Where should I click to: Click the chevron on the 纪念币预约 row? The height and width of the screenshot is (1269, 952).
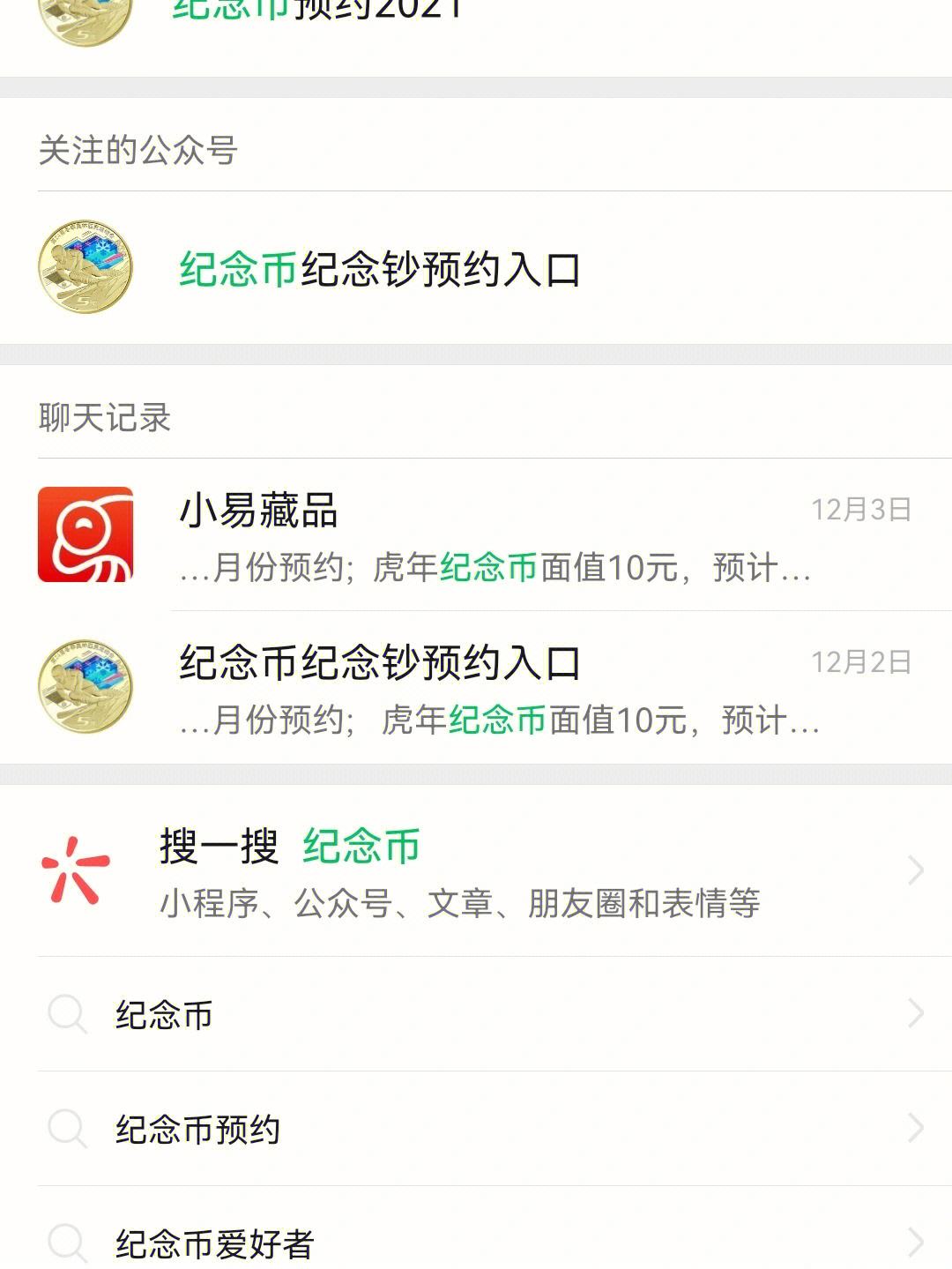tap(915, 1129)
